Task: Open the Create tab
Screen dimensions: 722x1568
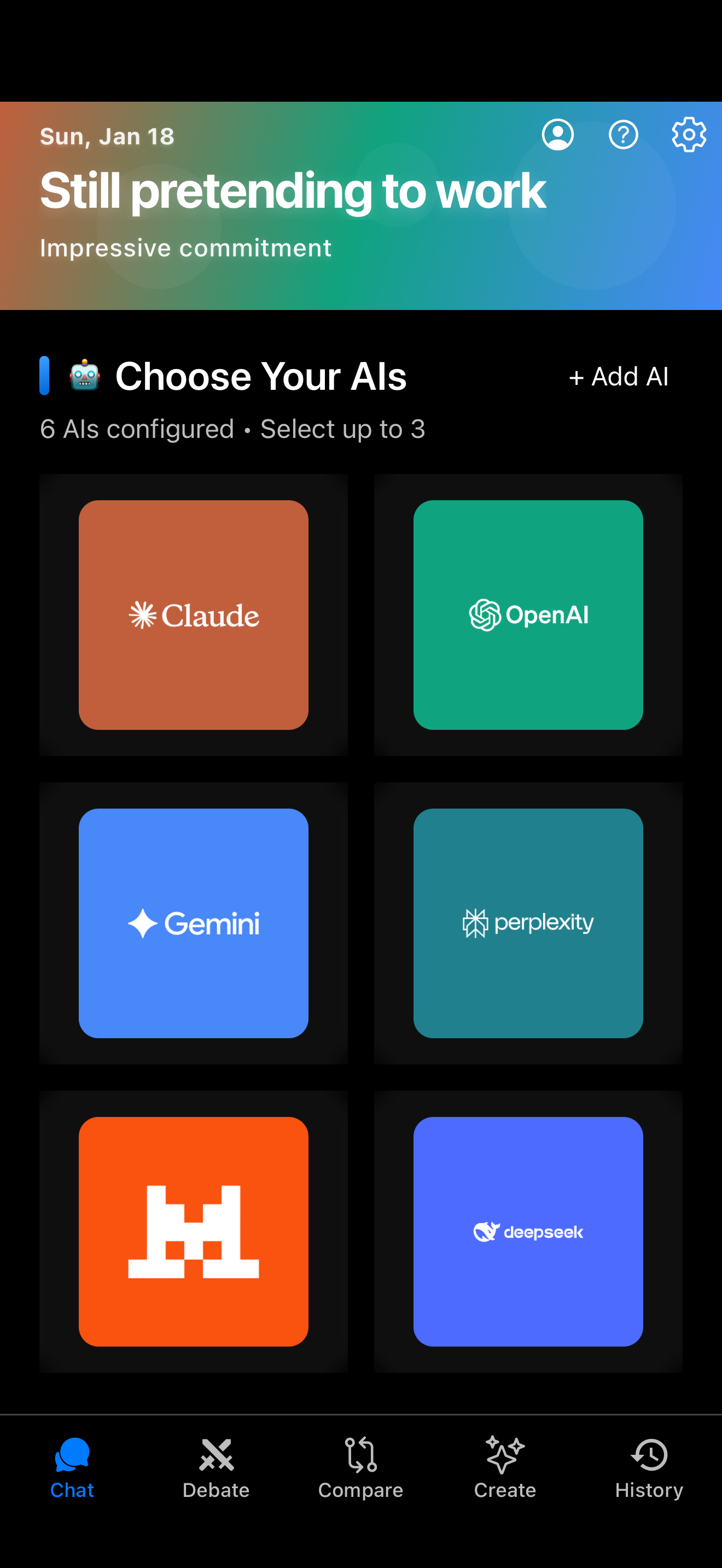Action: (505, 1468)
